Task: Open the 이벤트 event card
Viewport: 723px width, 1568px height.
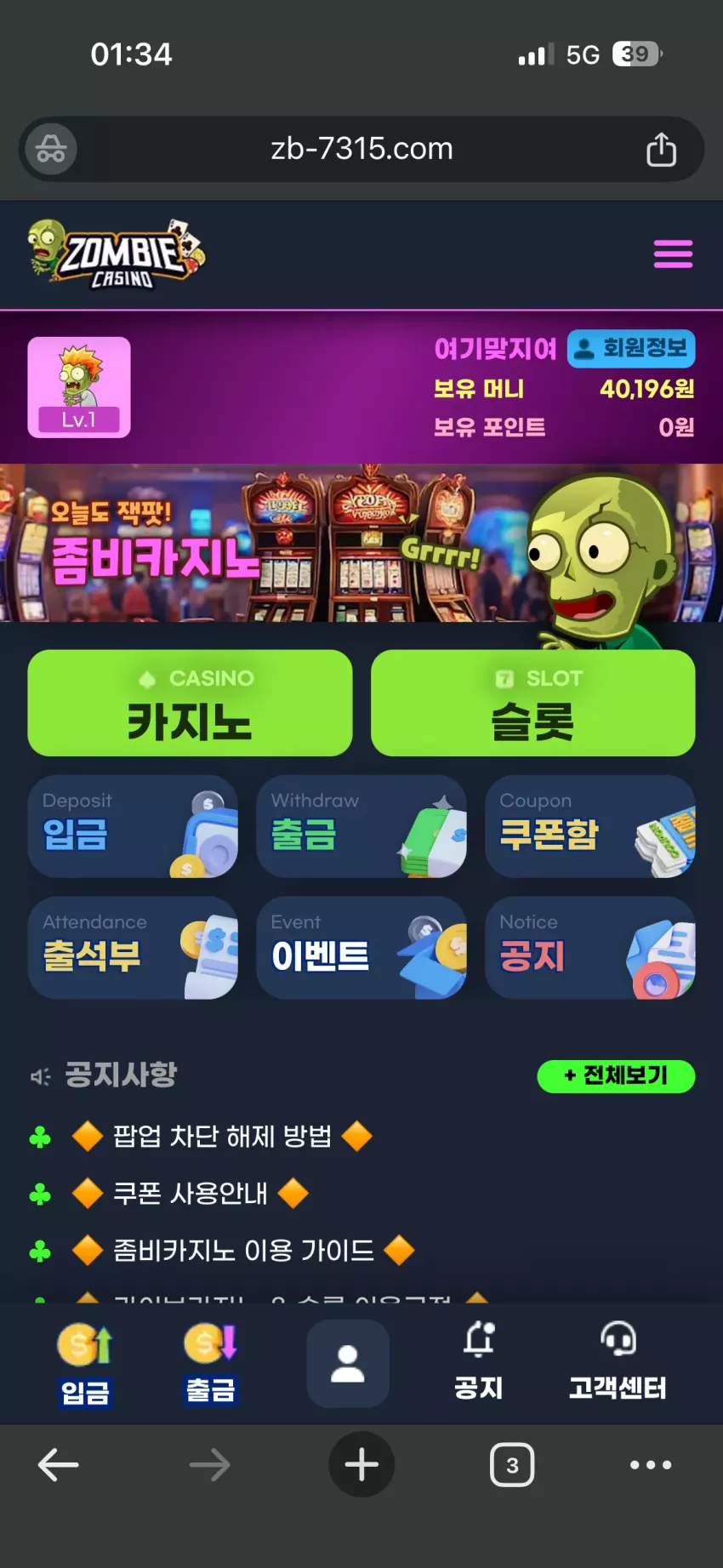Action: pos(361,948)
